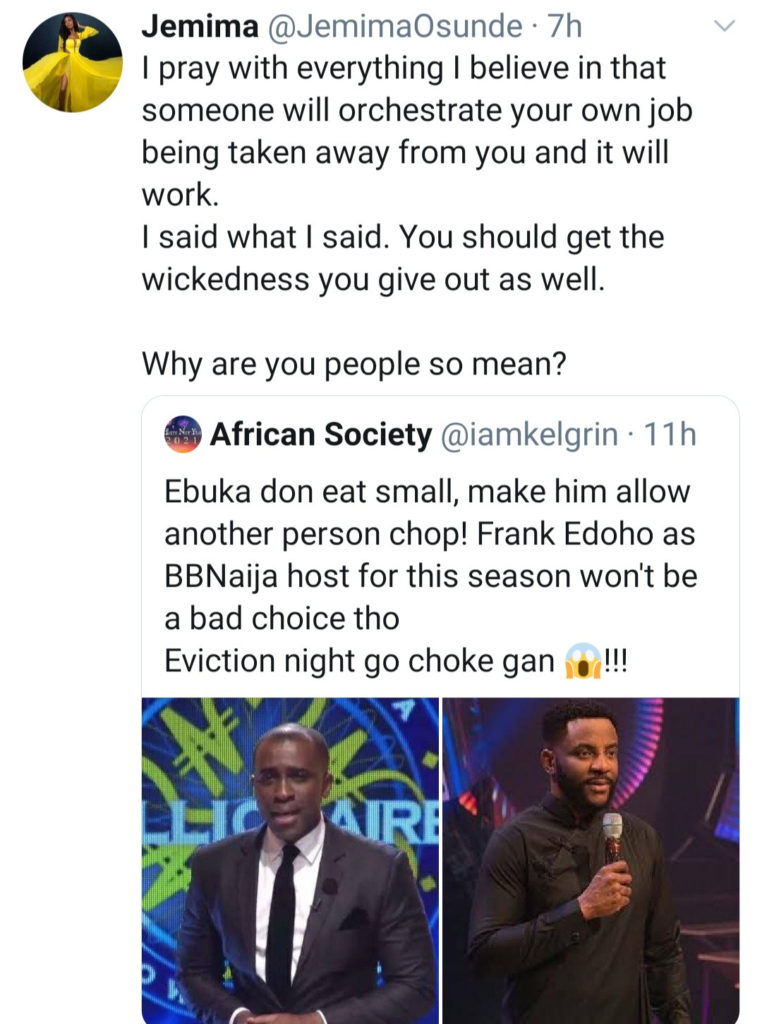View the Millionaire host photo in the quoted tweet

(290, 860)
